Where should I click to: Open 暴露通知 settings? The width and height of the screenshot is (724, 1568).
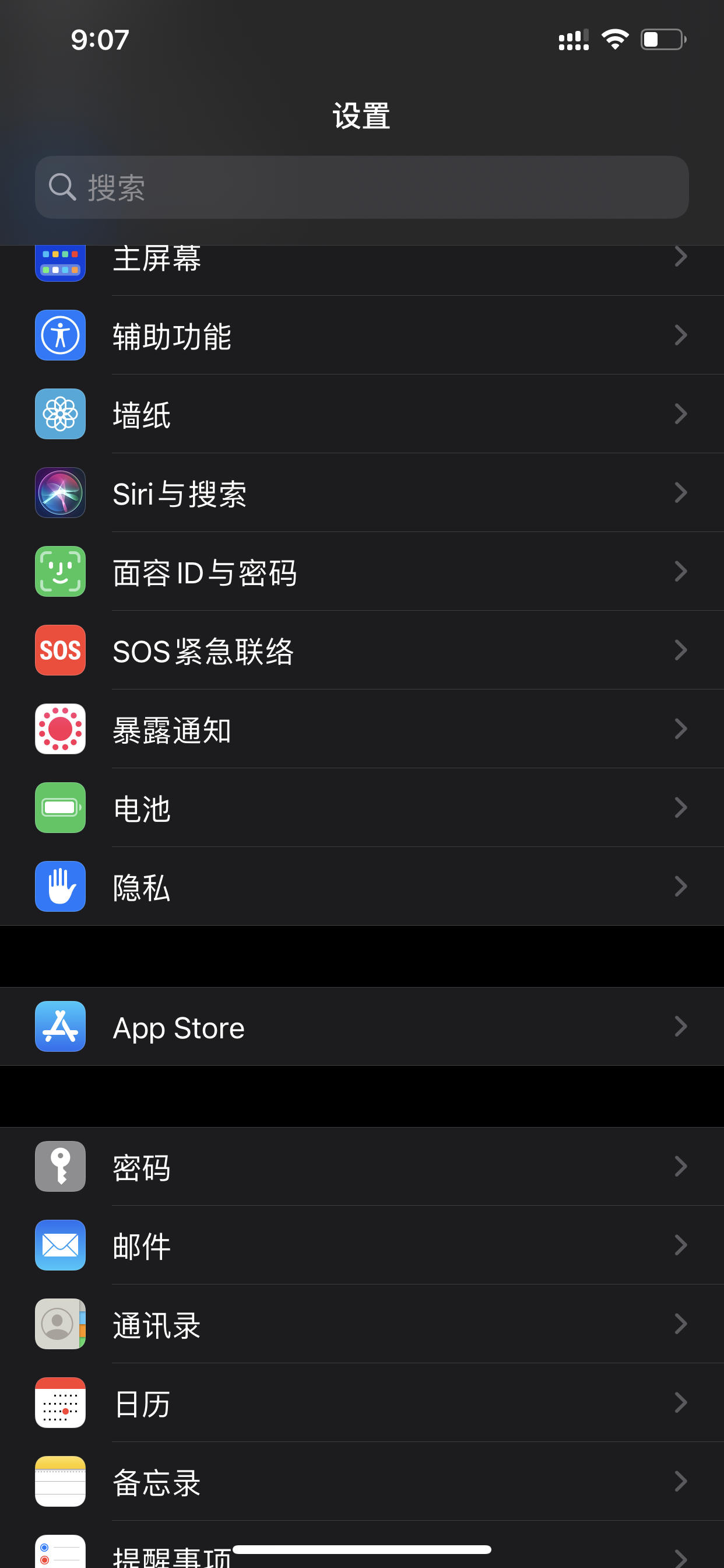click(x=361, y=729)
